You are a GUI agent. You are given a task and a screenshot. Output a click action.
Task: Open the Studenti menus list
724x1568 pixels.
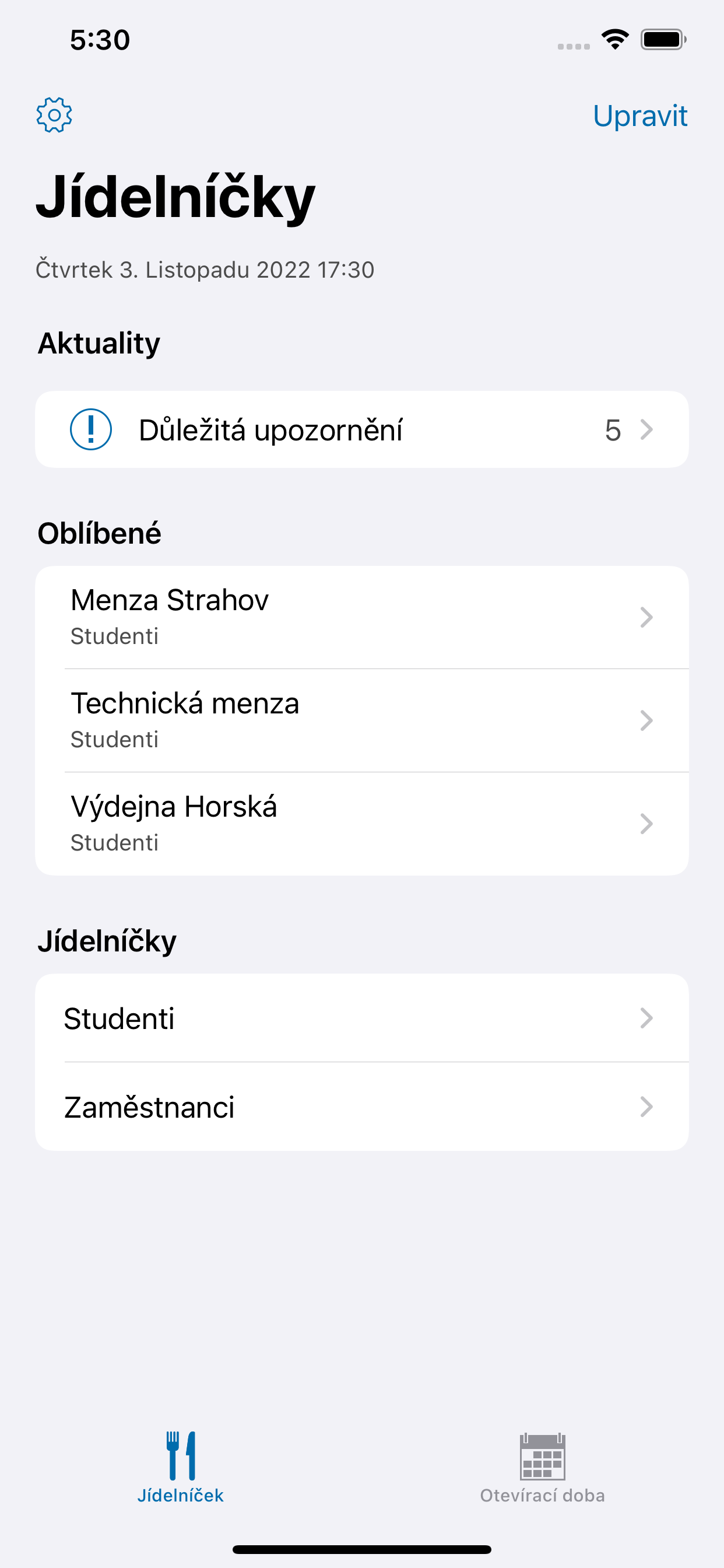pyautogui.click(x=361, y=1019)
